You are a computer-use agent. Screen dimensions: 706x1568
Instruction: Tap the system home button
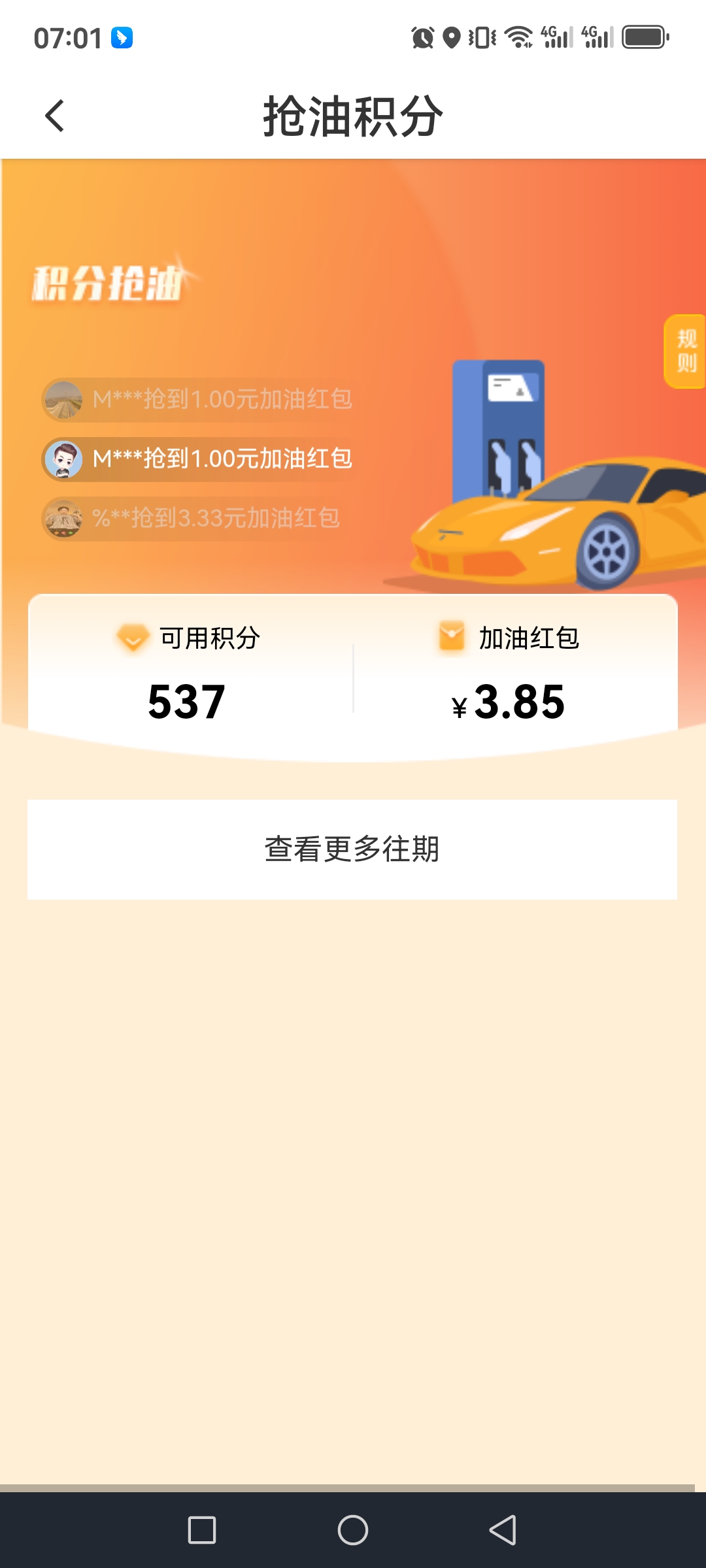(x=353, y=1530)
